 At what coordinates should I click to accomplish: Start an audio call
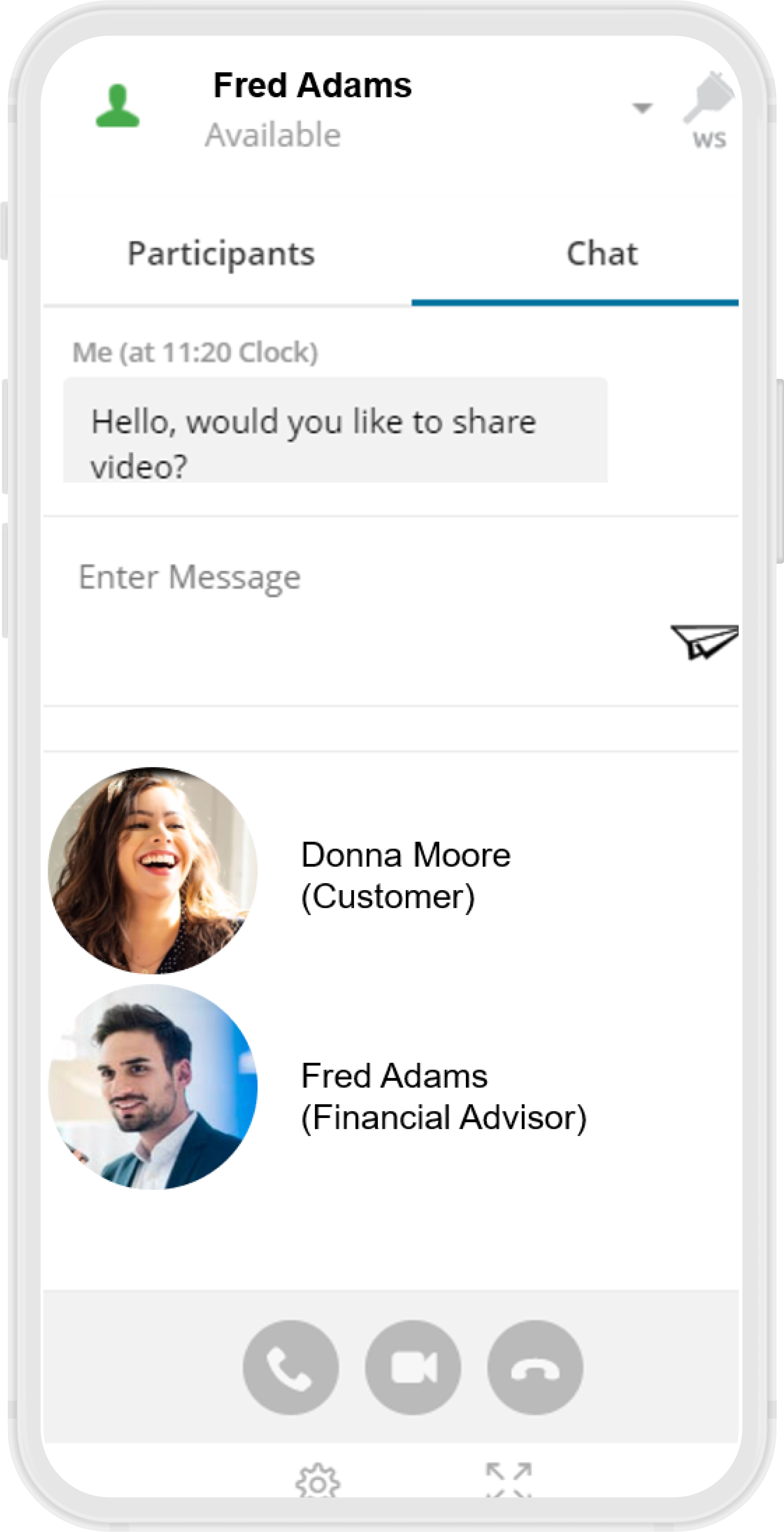(291, 1367)
